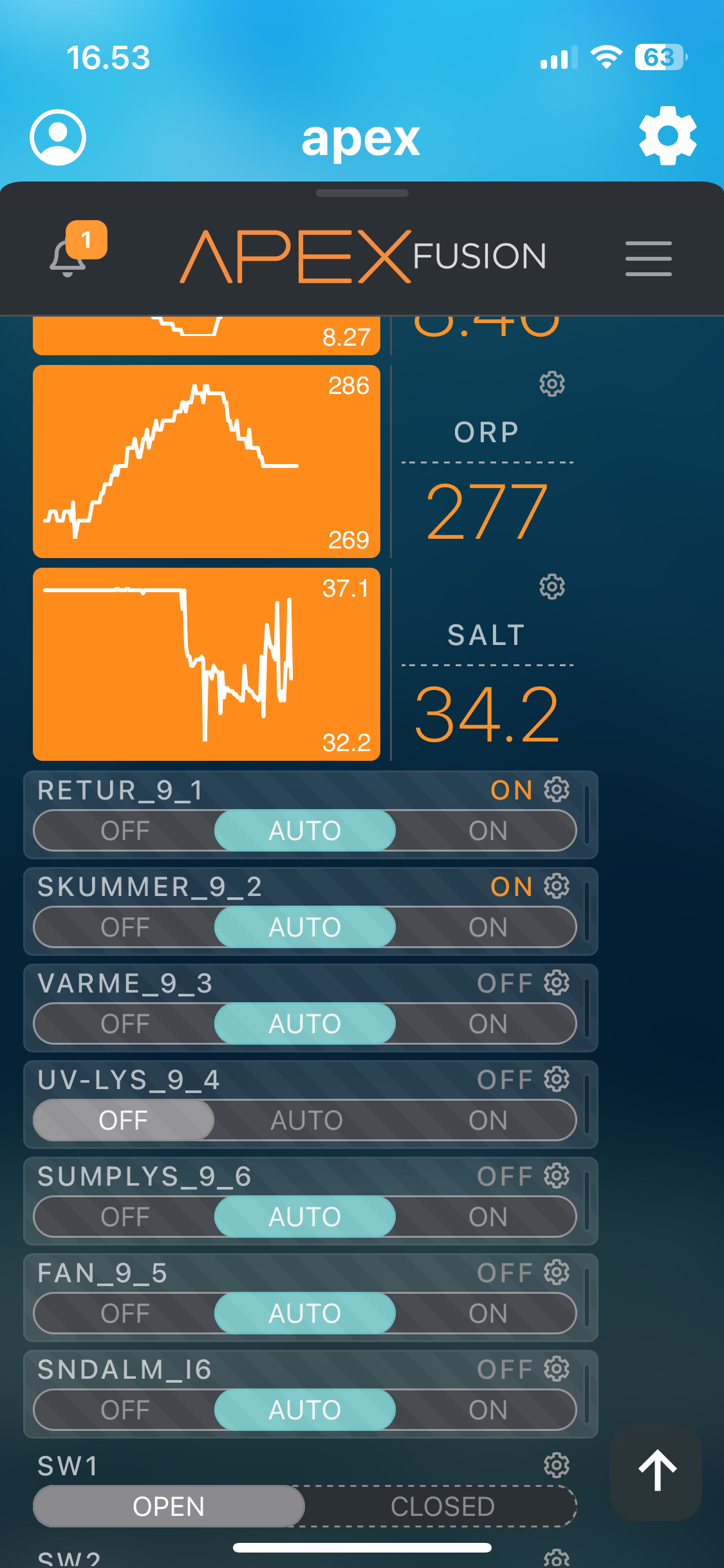Set RETUR_9_1 to OFF
The image size is (724, 1568).
tap(125, 830)
